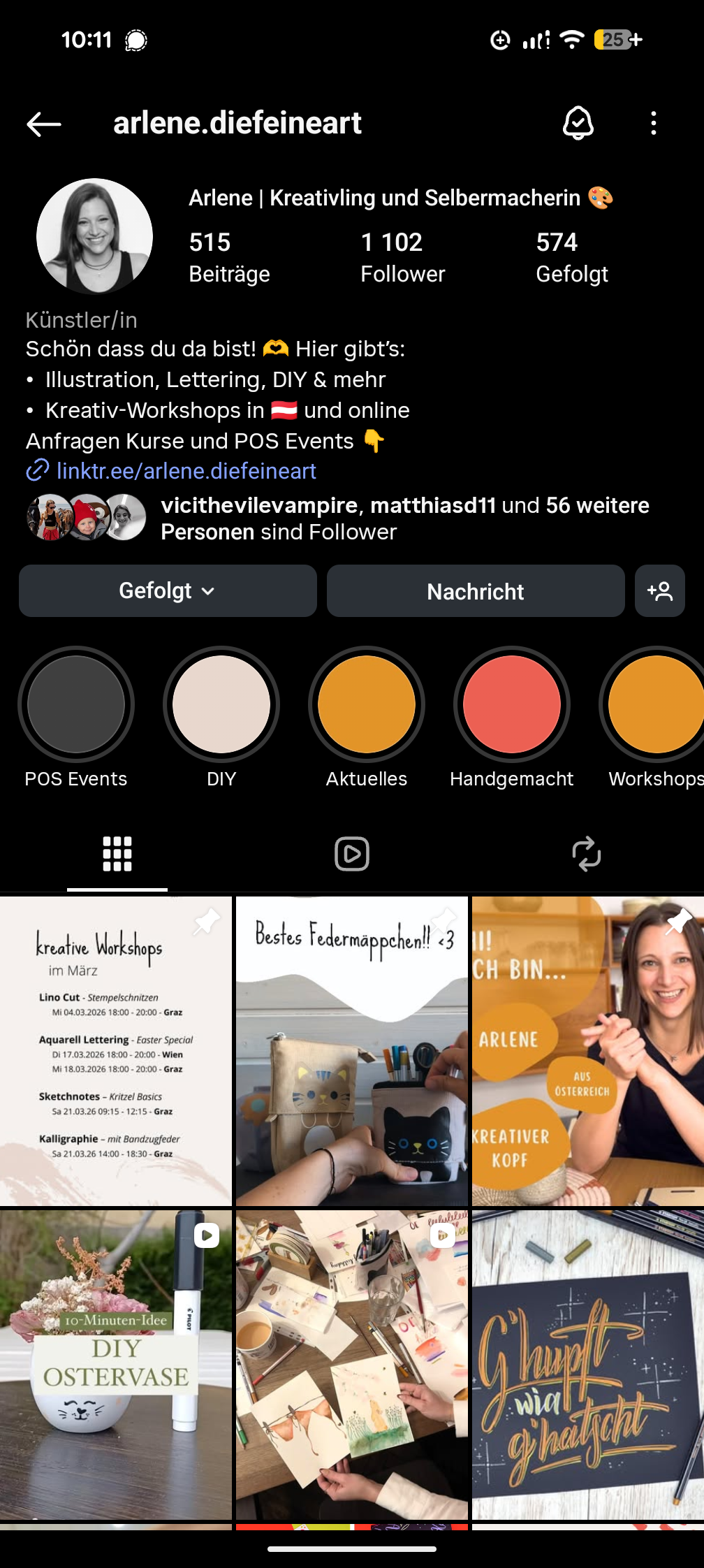This screenshot has height=1568, width=704.
Task: Open the three-dot overflow menu
Action: point(653,124)
